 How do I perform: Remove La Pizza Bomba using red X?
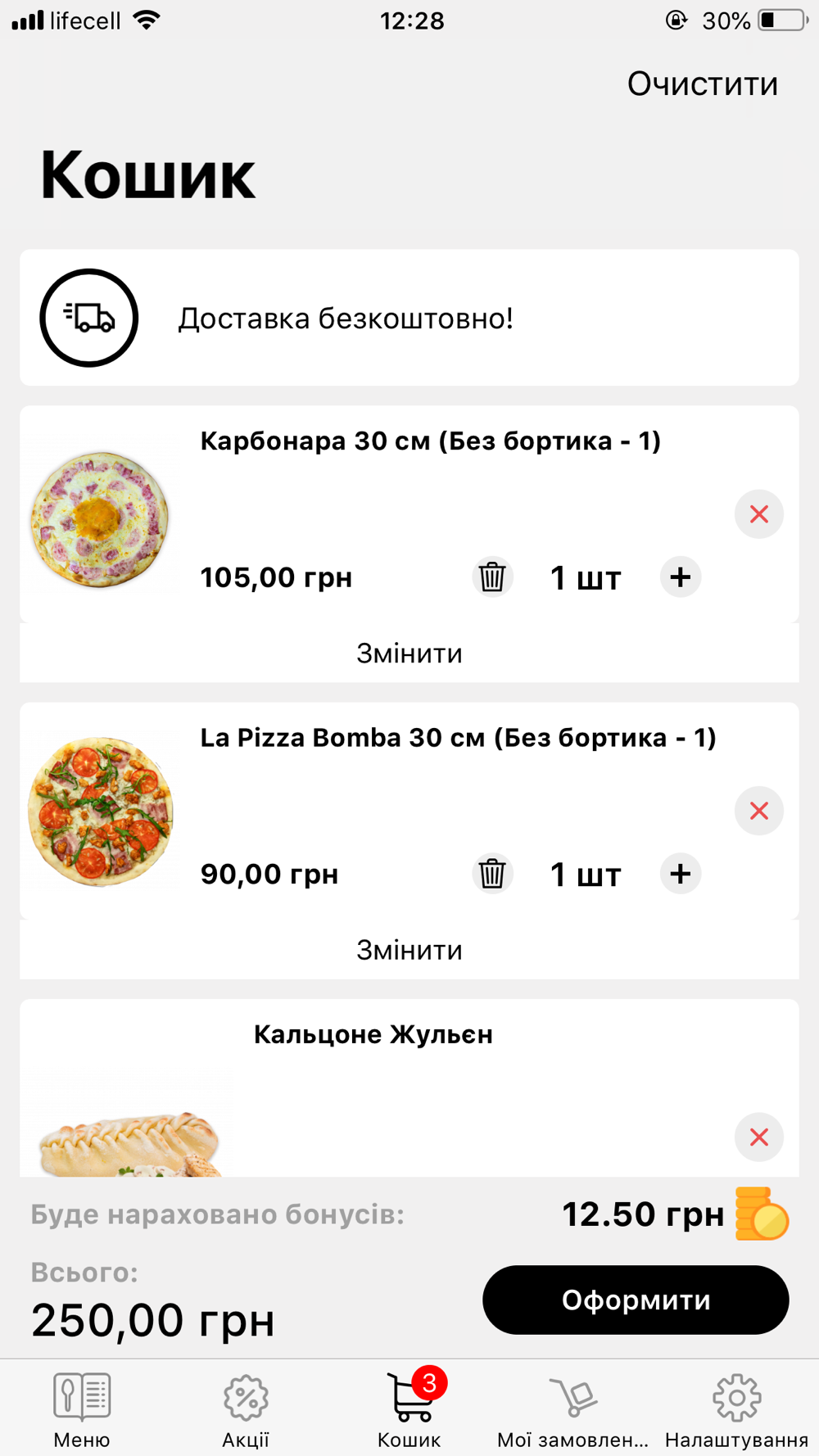pos(758,811)
